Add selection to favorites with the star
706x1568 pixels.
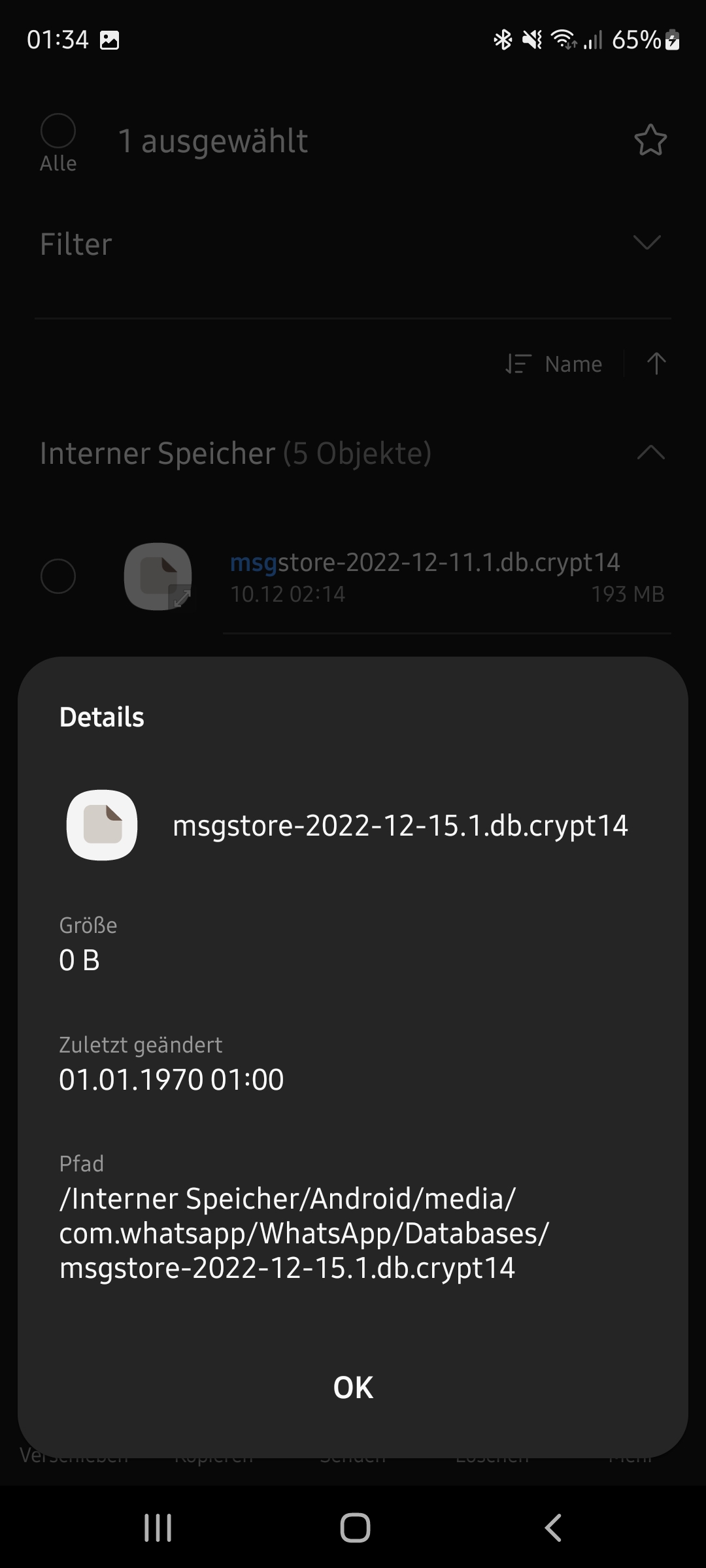(650, 140)
